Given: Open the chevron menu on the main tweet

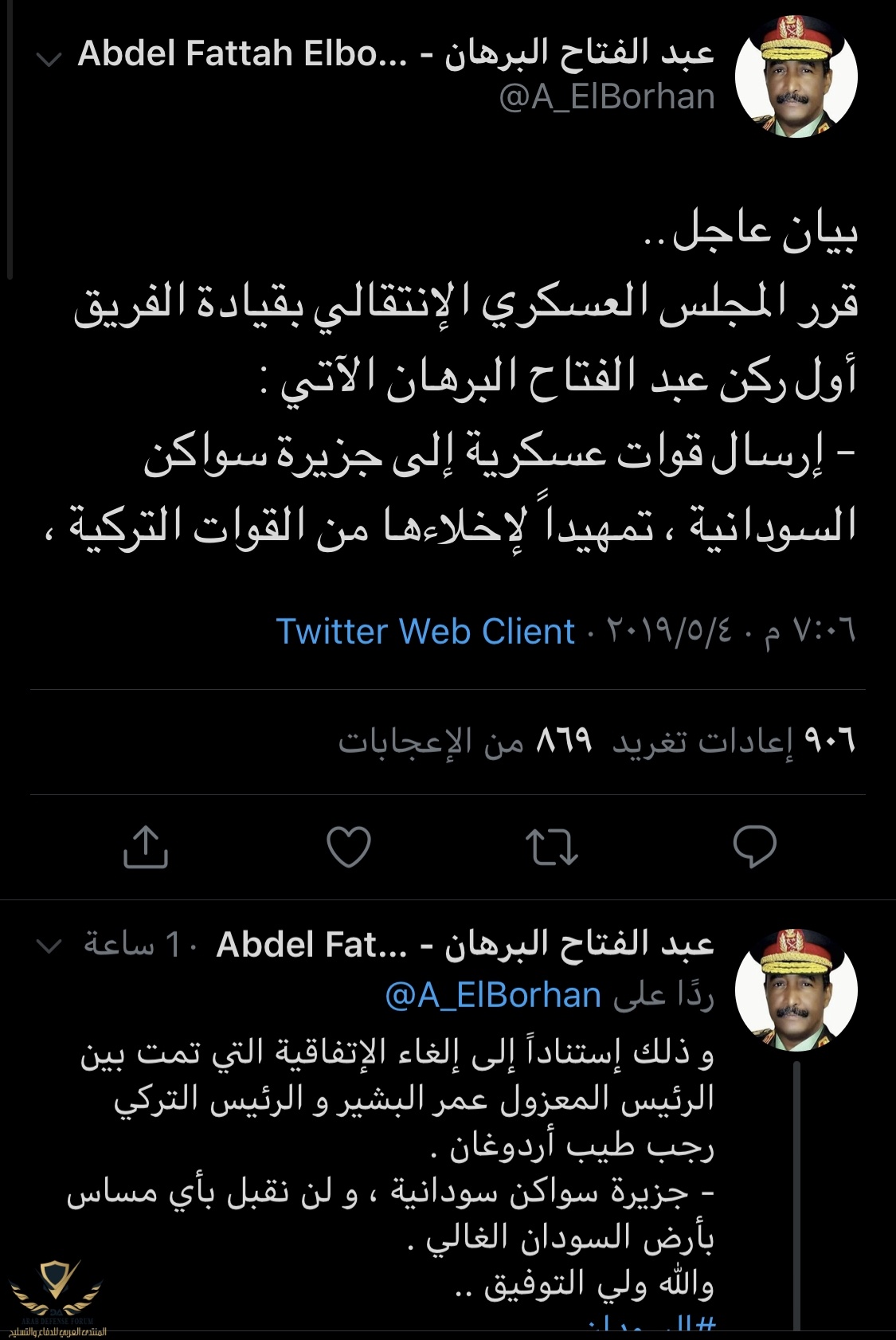Looking at the screenshot, I should [x=49, y=59].
